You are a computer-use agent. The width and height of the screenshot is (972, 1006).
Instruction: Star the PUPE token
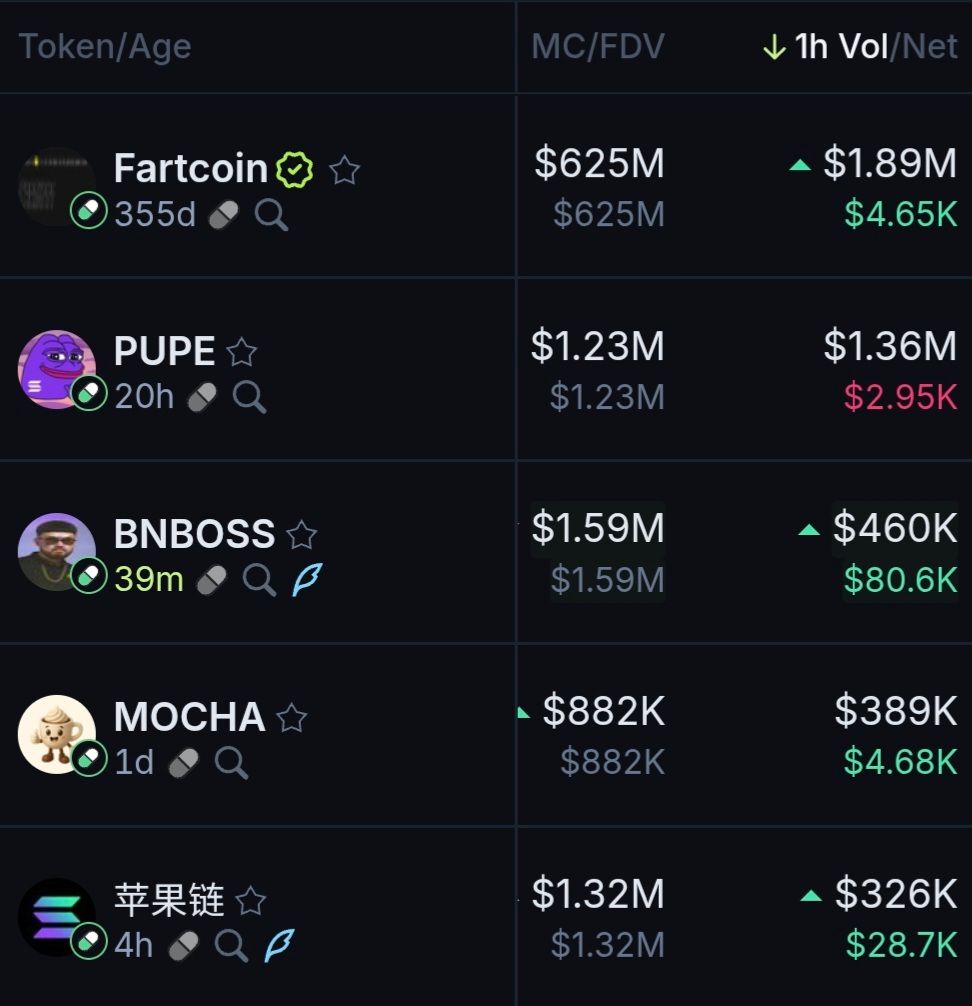[242, 352]
